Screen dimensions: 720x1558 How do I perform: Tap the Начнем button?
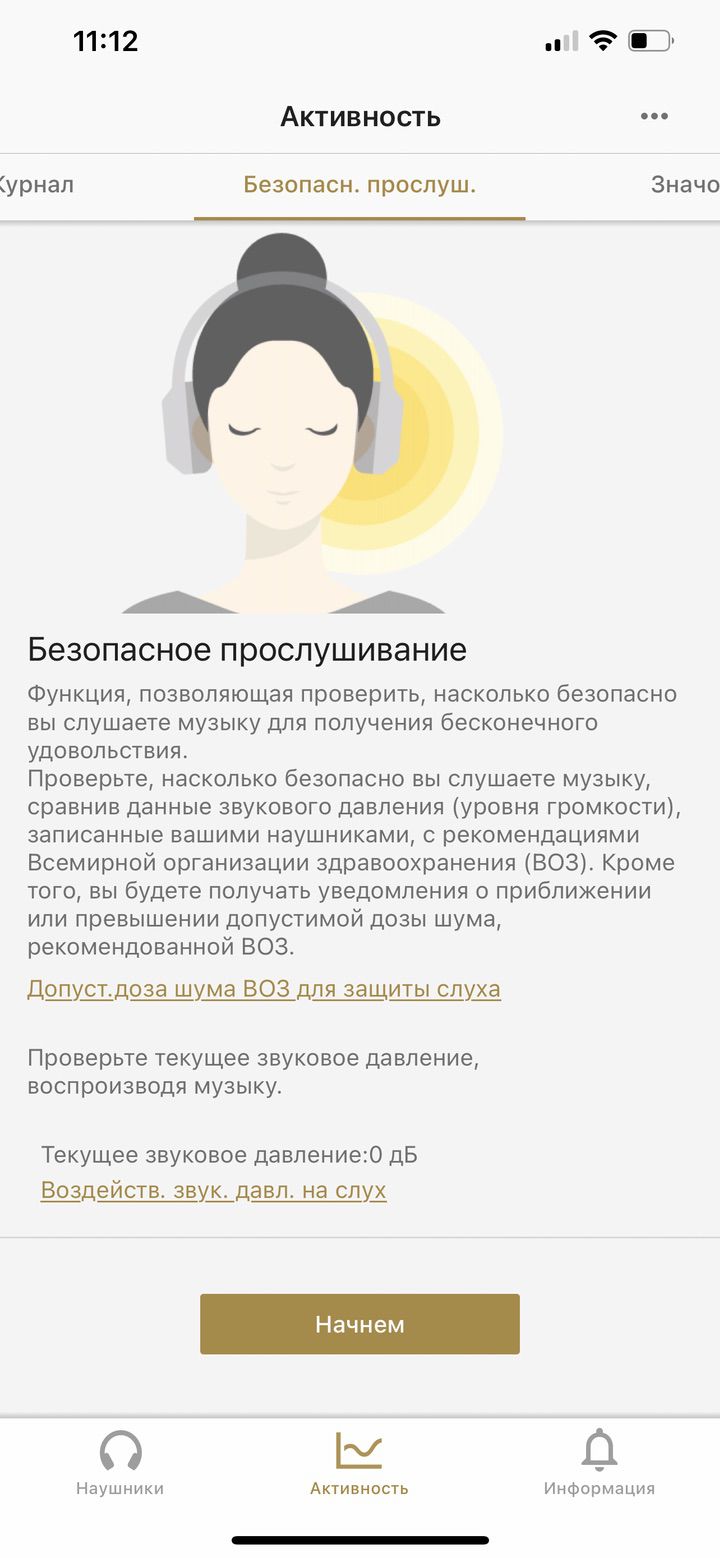[x=360, y=1324]
